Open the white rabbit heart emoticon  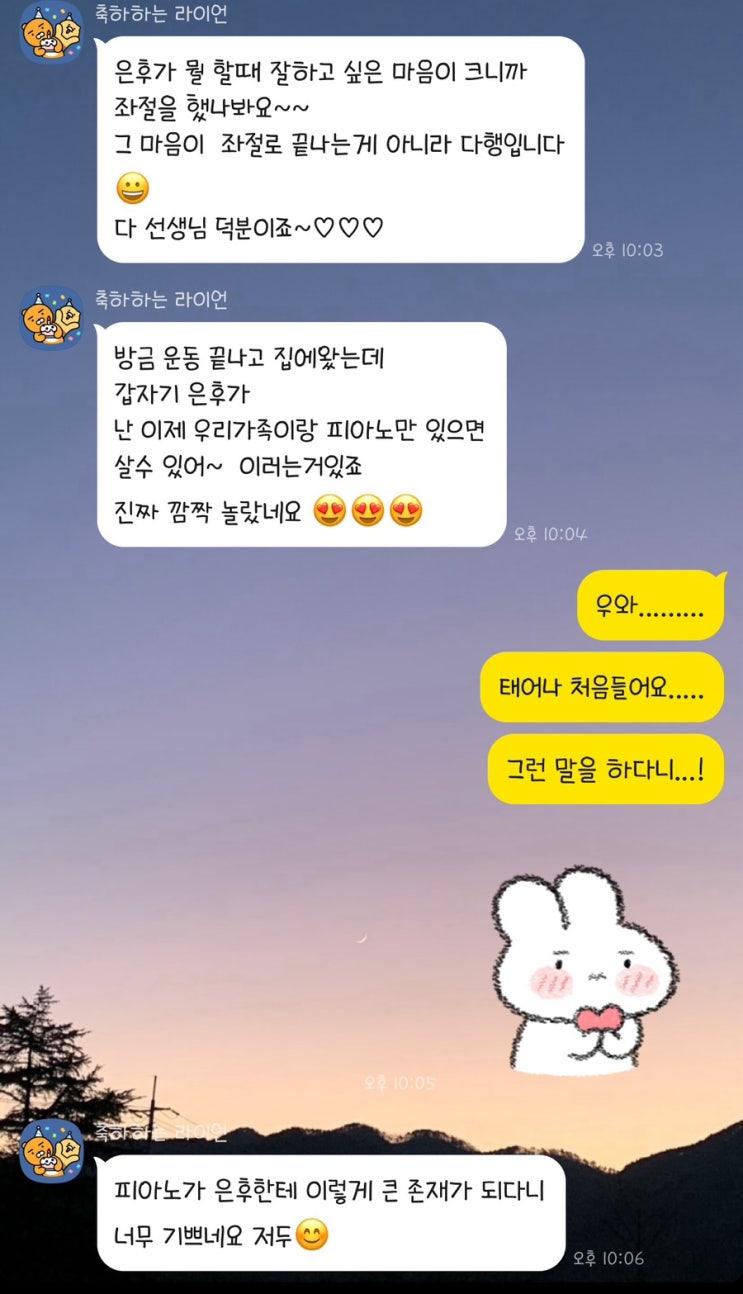tap(584, 972)
